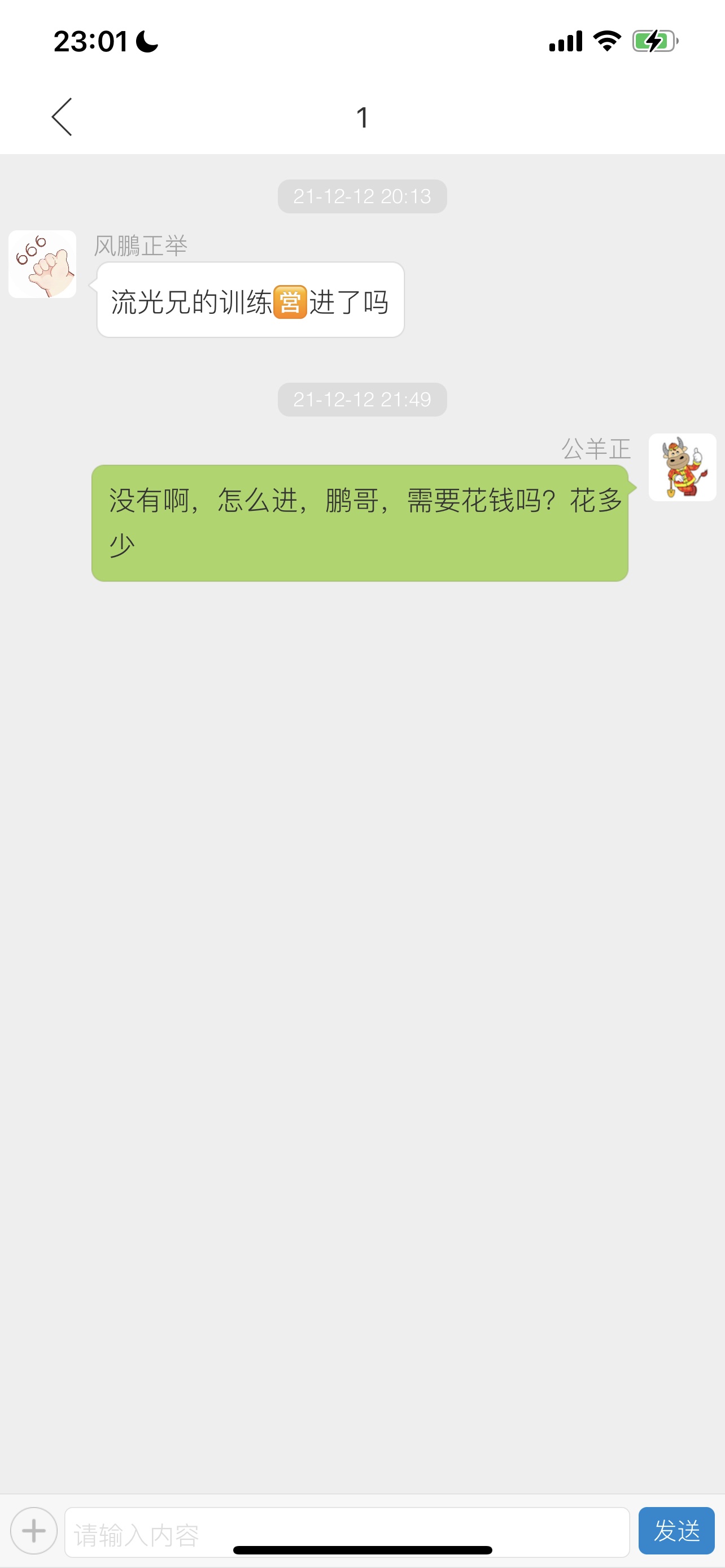
Task: Open the plus attachment menu
Action: point(34,1530)
